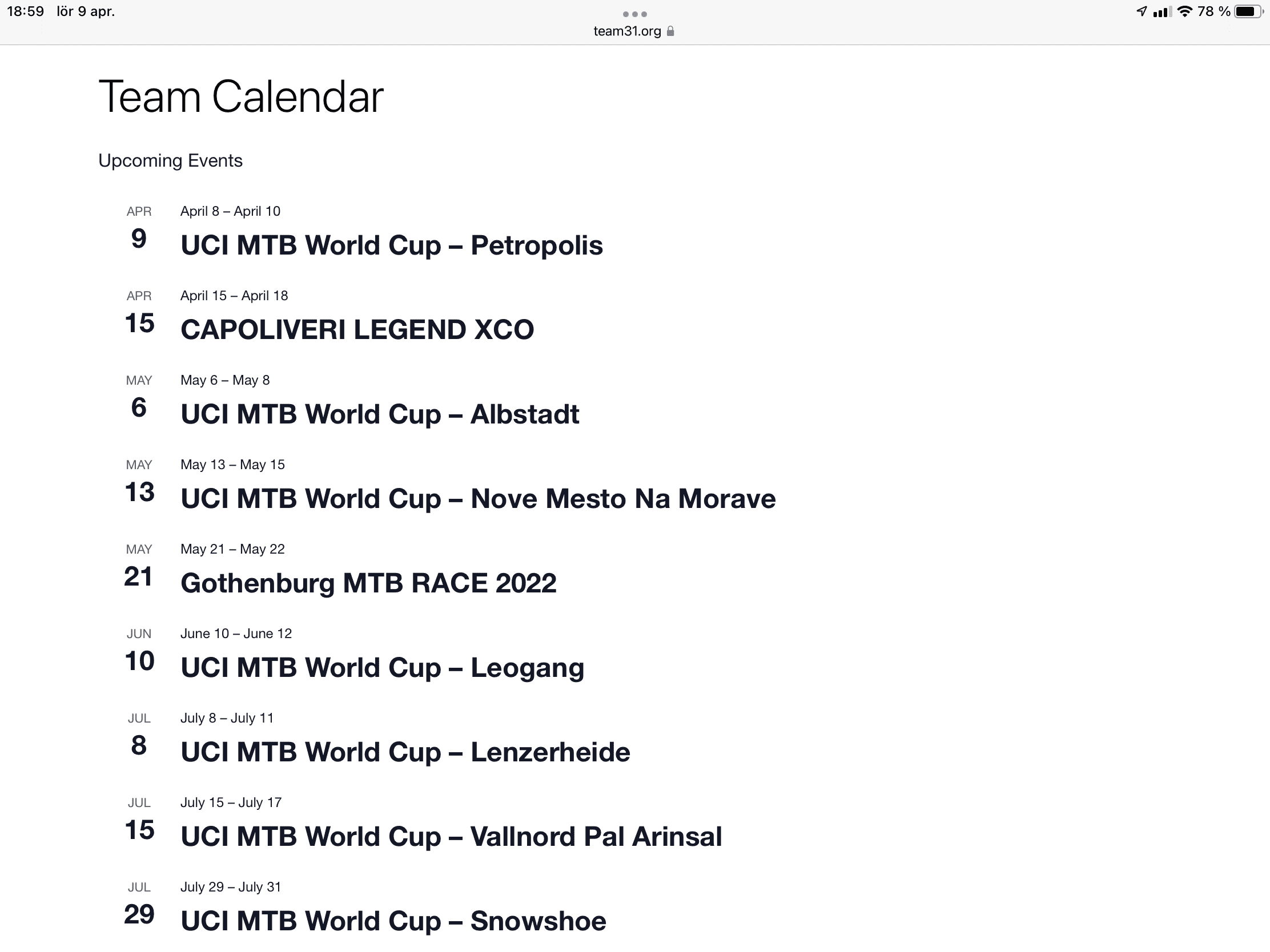The image size is (1270, 952).
Task: Tap the team31.org address bar
Action: pyautogui.click(x=634, y=31)
